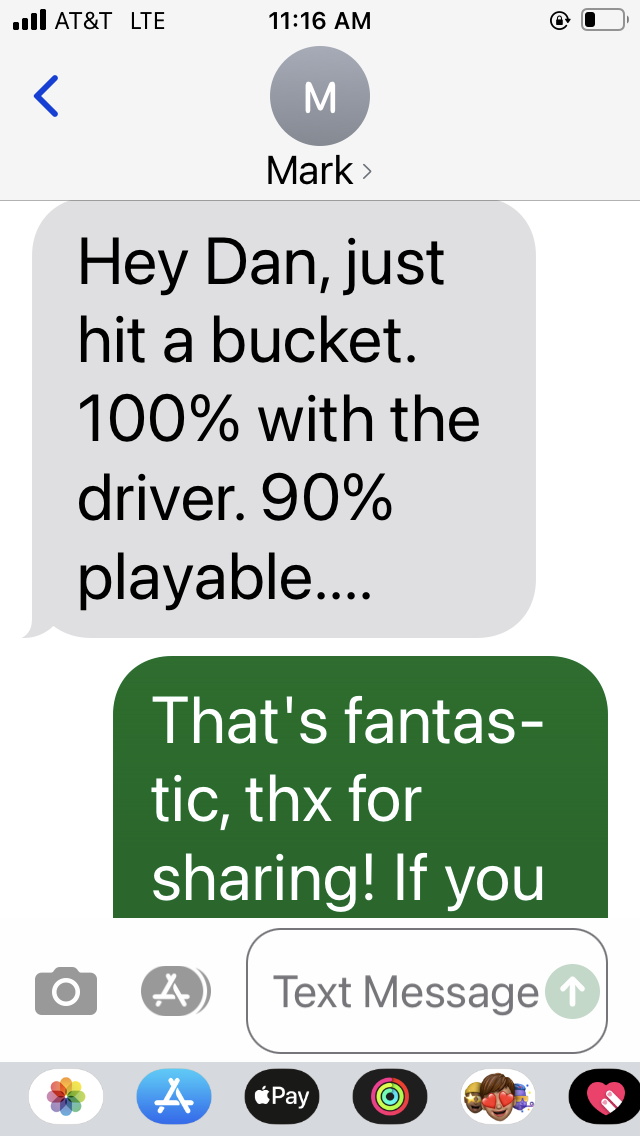Toggle the iMessage apps drawer icon
The image size is (640, 1136).
pyautogui.click(x=175, y=991)
